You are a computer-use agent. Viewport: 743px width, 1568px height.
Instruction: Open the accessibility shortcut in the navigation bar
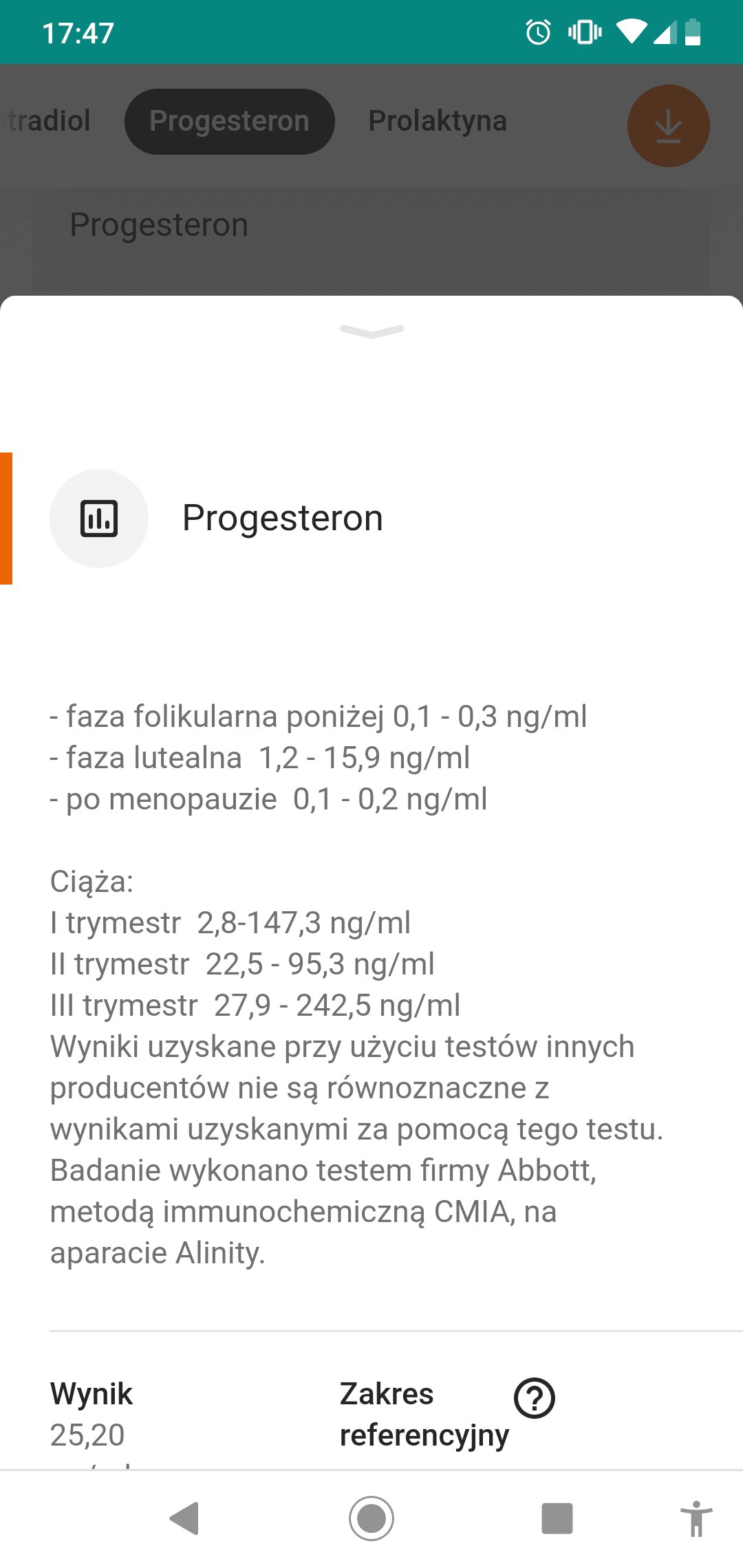pyautogui.click(x=696, y=1518)
